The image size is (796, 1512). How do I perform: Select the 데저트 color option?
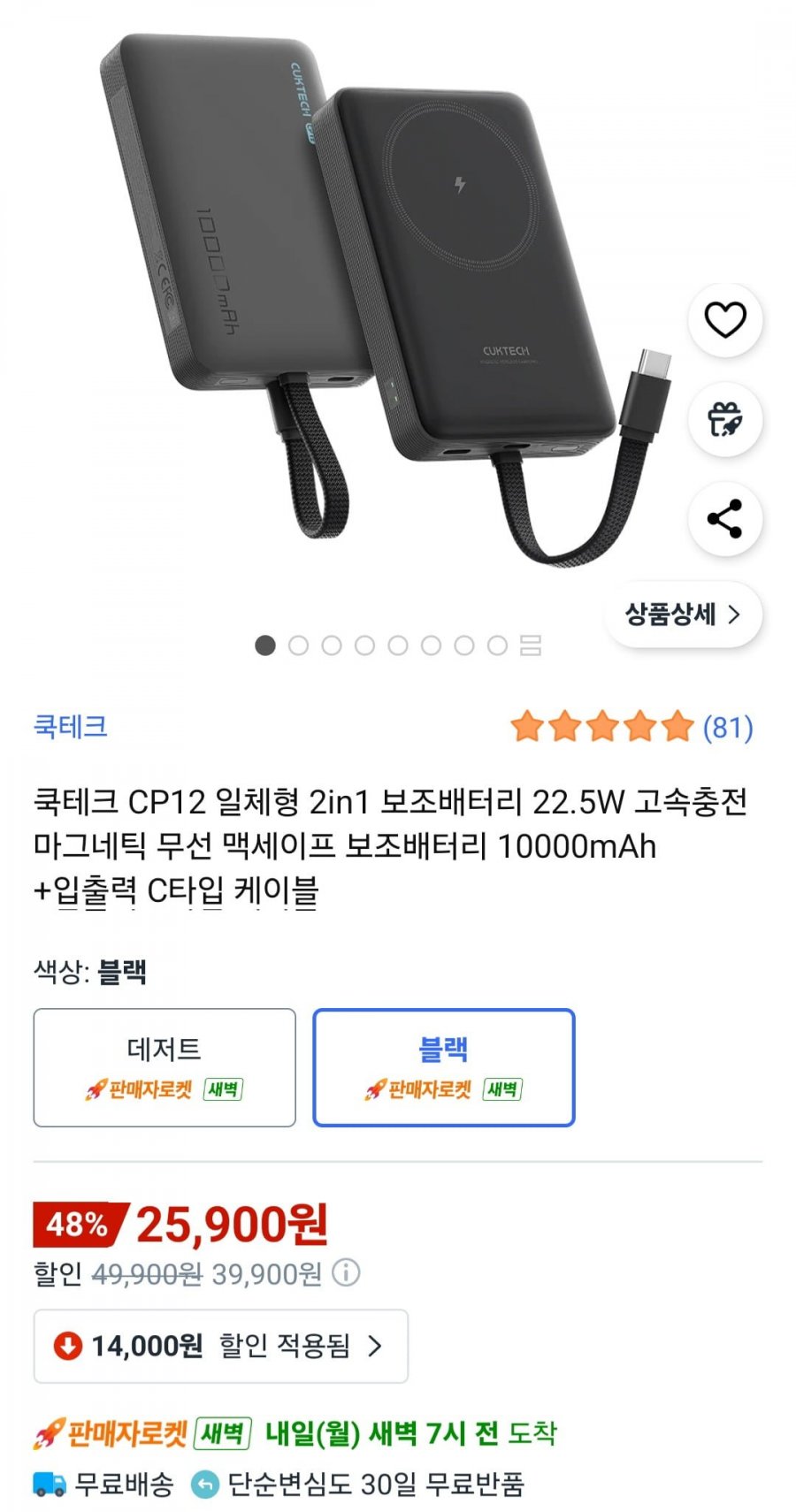165,1067
